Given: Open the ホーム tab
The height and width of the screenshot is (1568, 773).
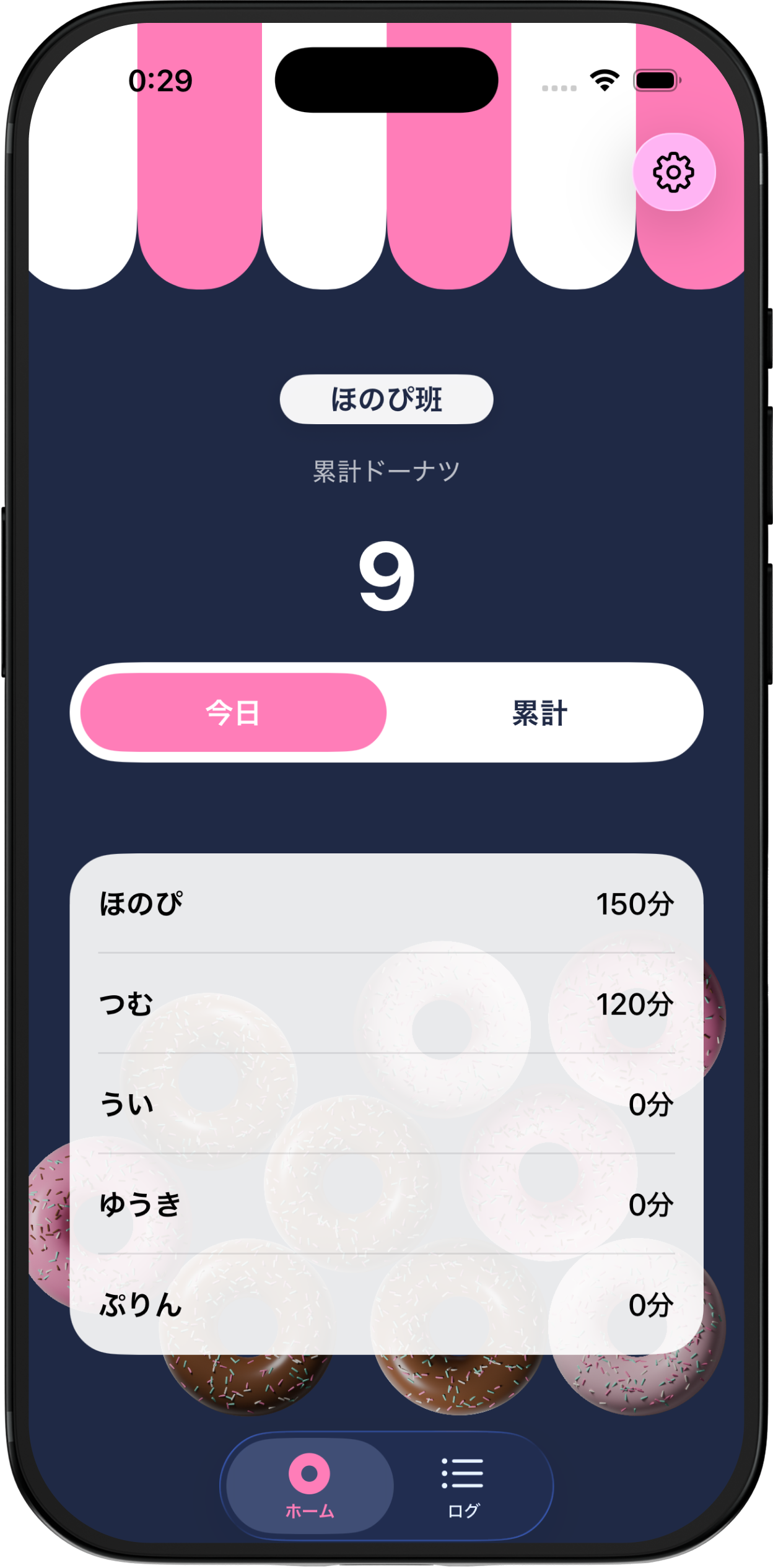Looking at the screenshot, I should (310, 1486).
